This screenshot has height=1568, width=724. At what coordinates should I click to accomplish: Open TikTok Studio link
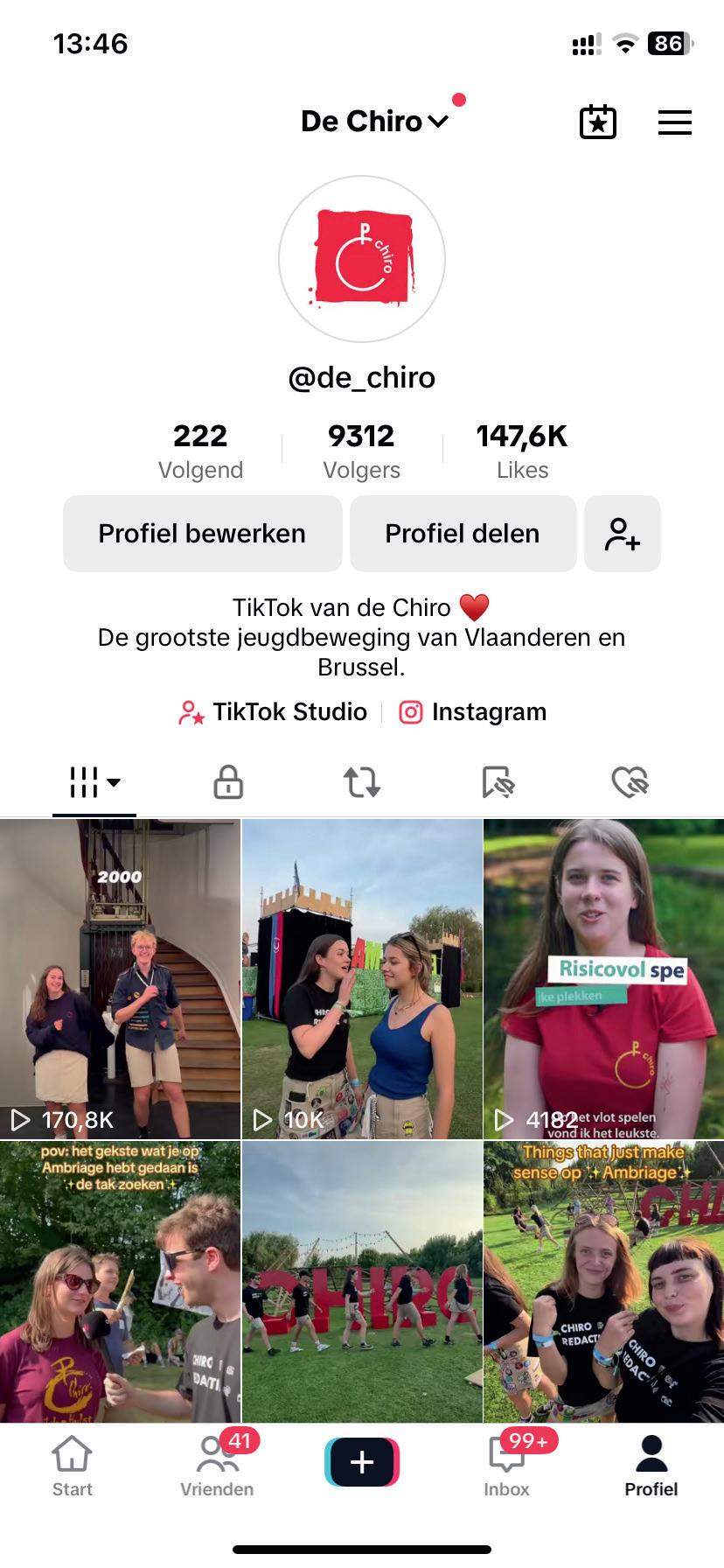click(x=272, y=712)
